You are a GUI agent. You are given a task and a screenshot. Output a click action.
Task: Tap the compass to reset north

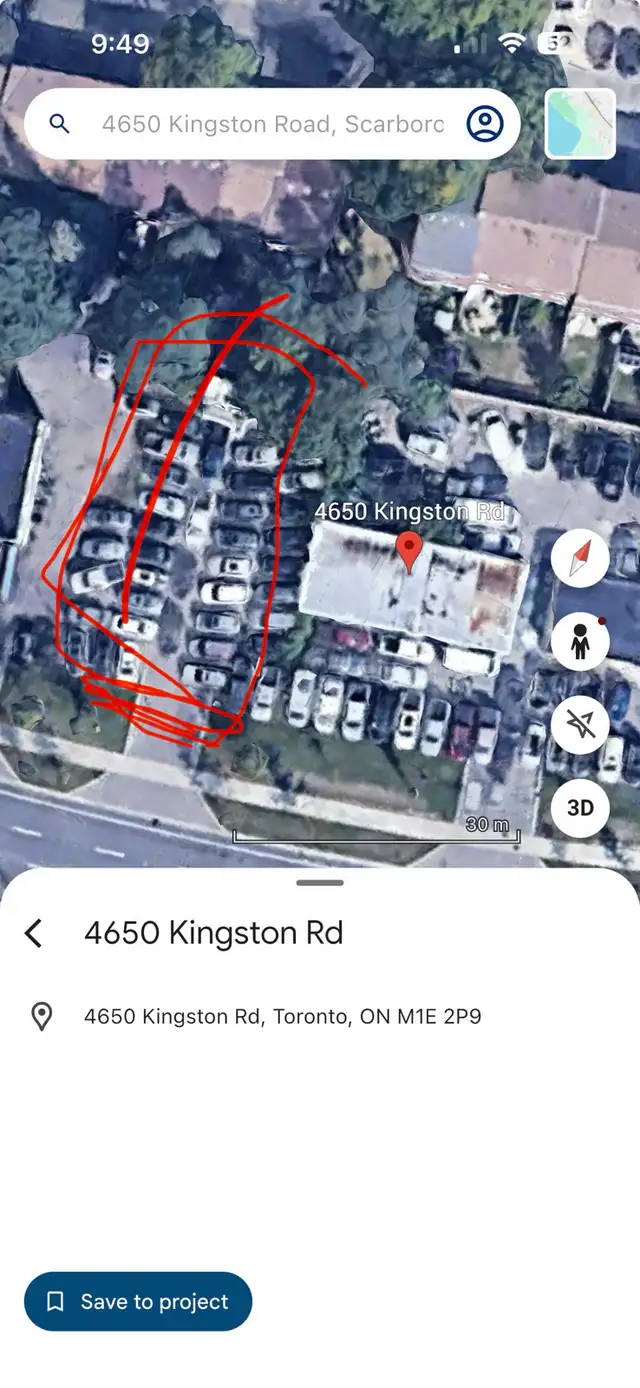pos(580,558)
